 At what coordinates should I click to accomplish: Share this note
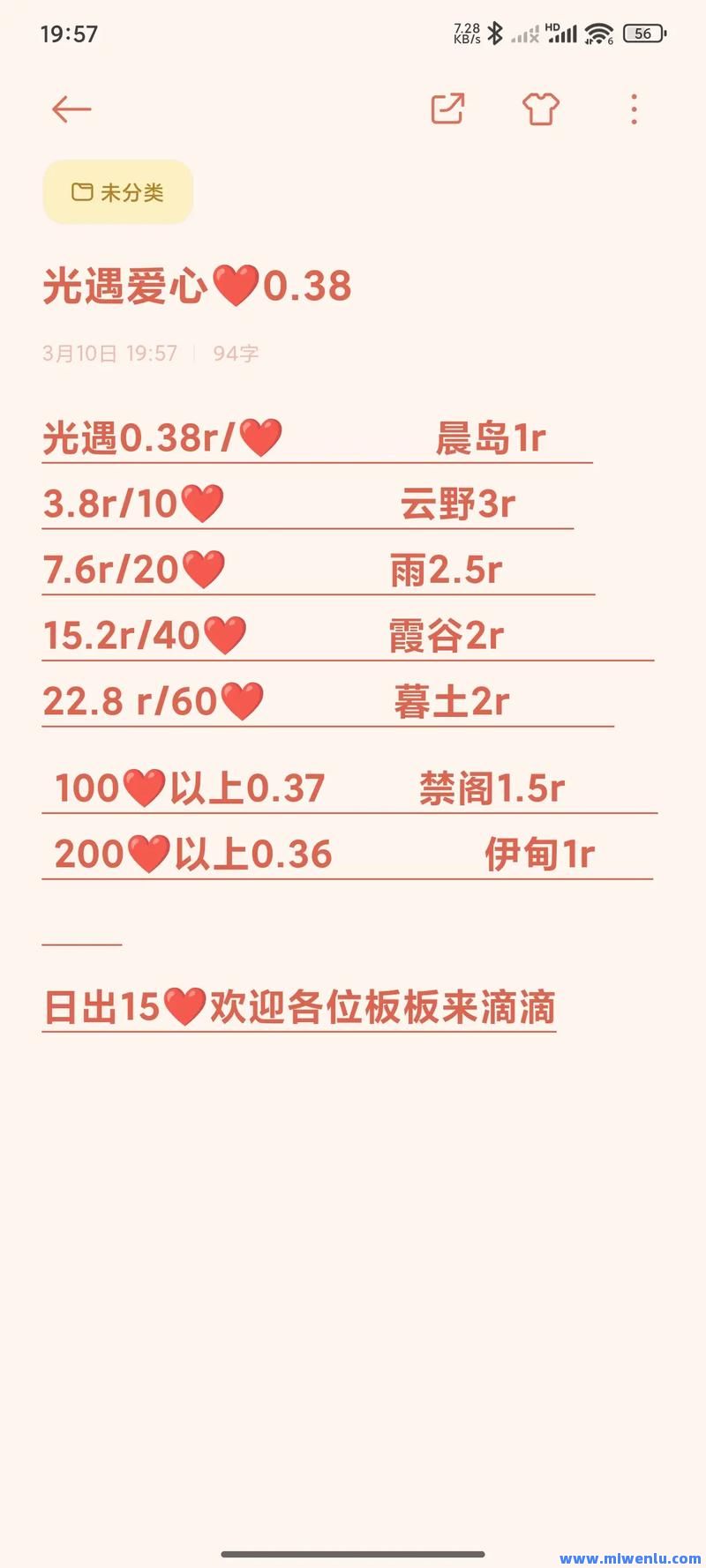(448, 108)
